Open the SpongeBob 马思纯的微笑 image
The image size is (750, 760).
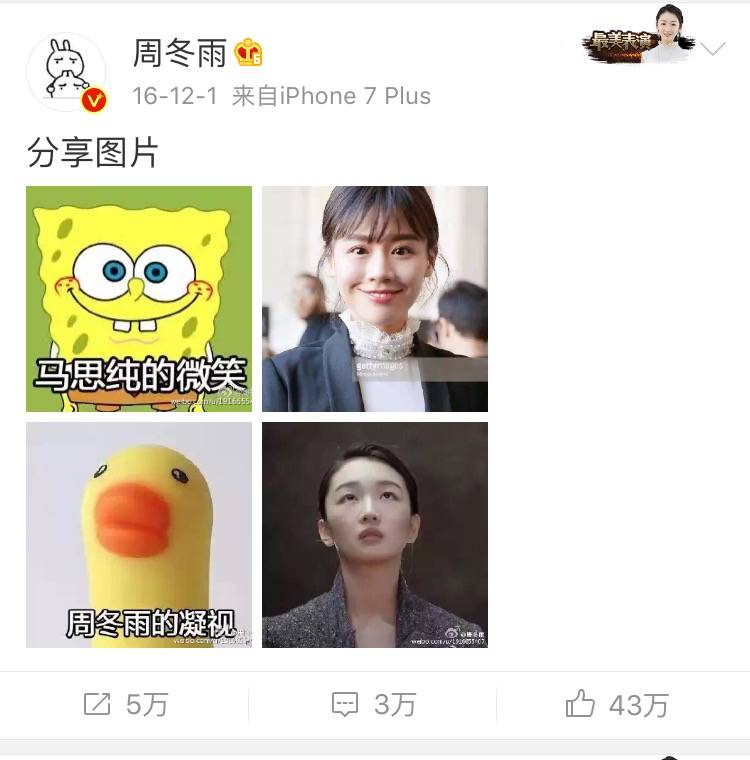click(x=139, y=299)
